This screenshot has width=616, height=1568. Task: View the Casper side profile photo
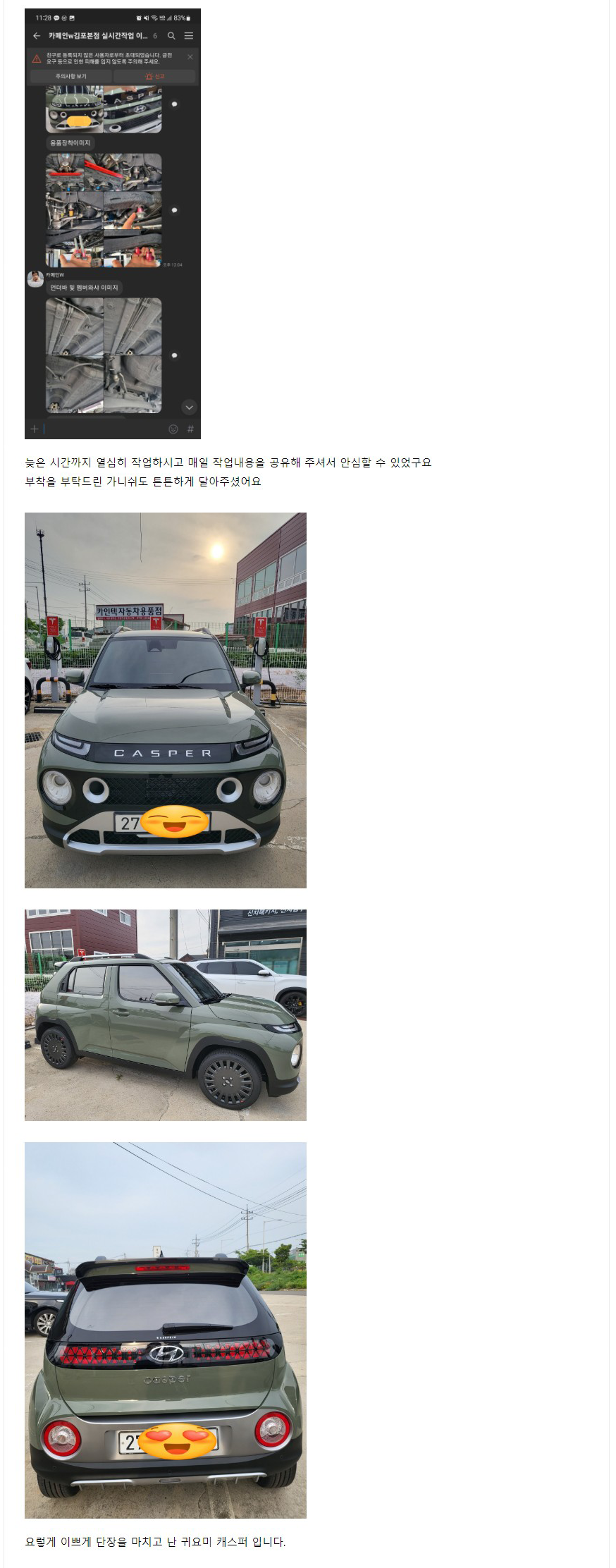point(165,1015)
